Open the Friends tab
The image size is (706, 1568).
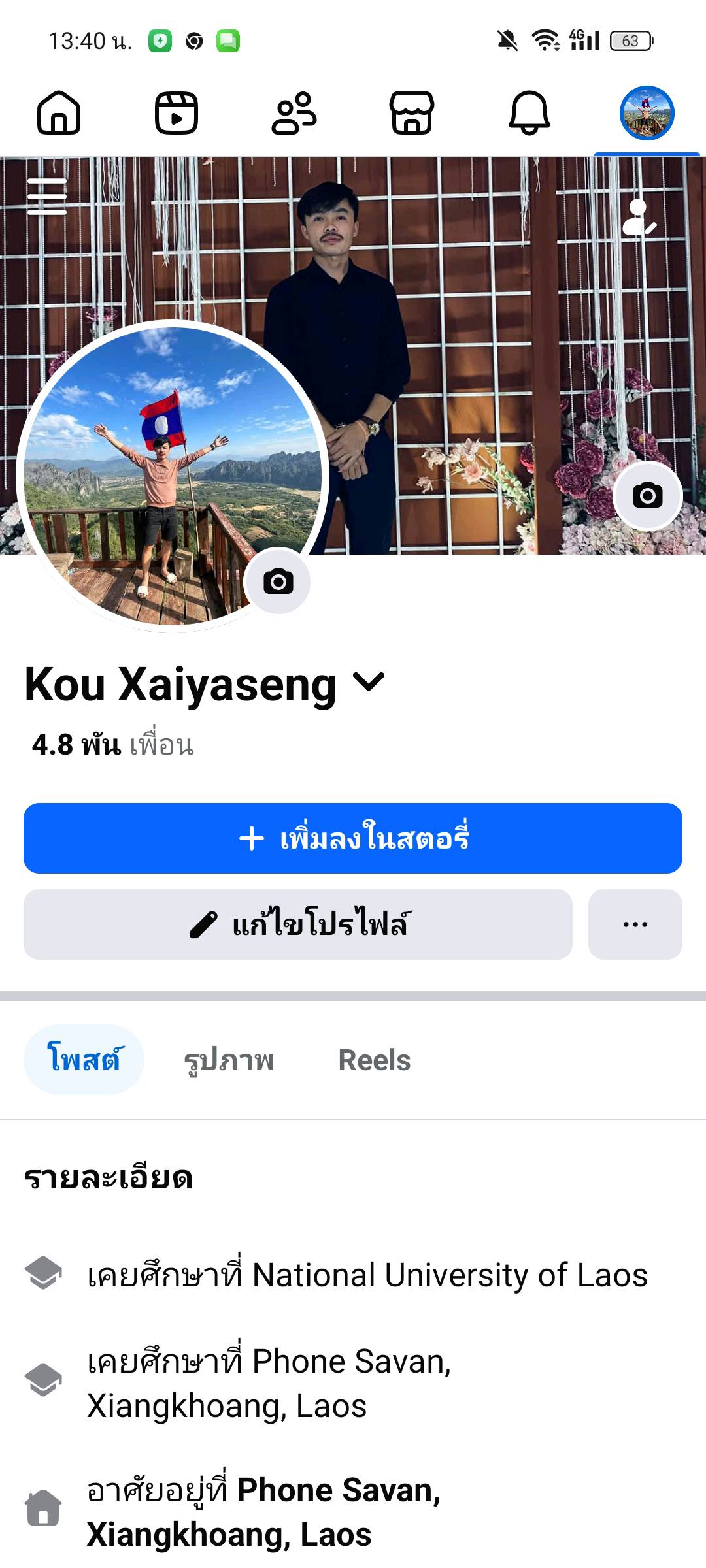(x=294, y=112)
